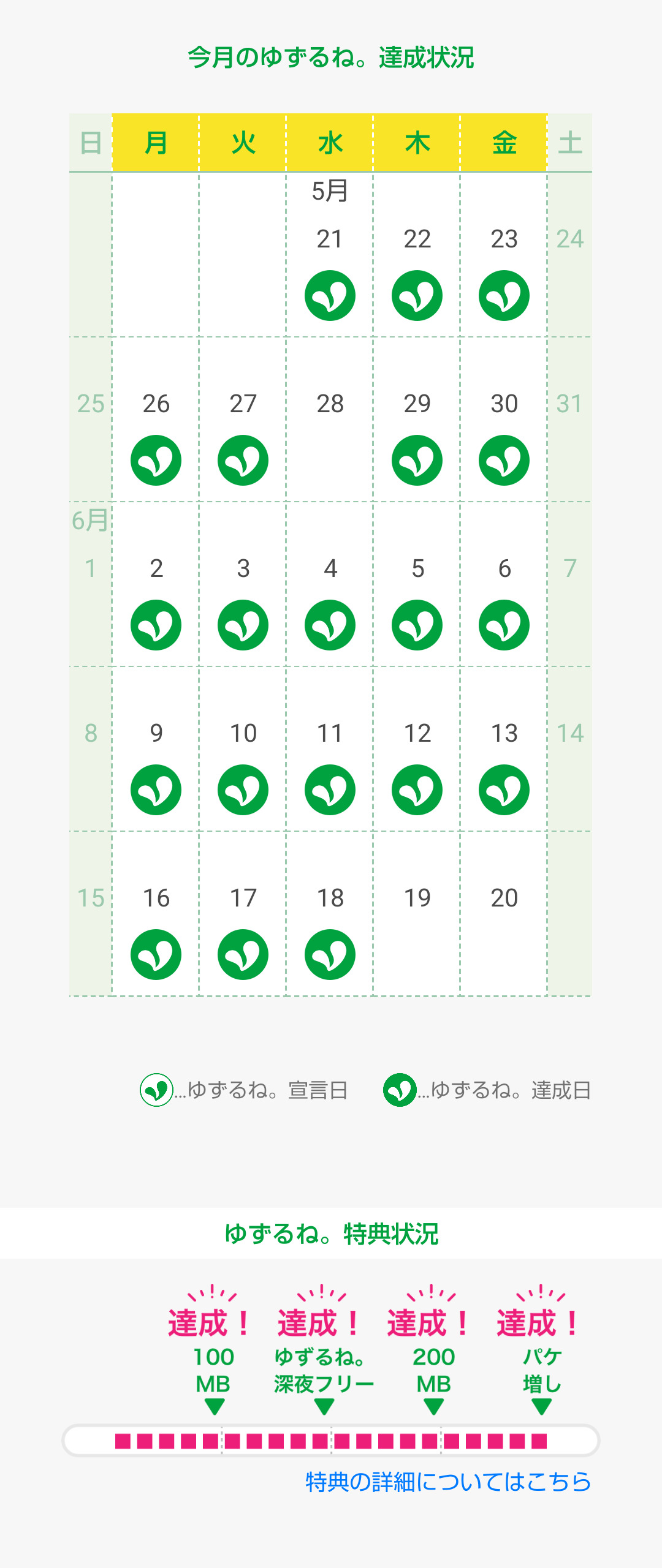Viewport: 662px width, 1568px height.
Task: Open the 特典の詳細についてはこちら link
Action: coord(448,1482)
